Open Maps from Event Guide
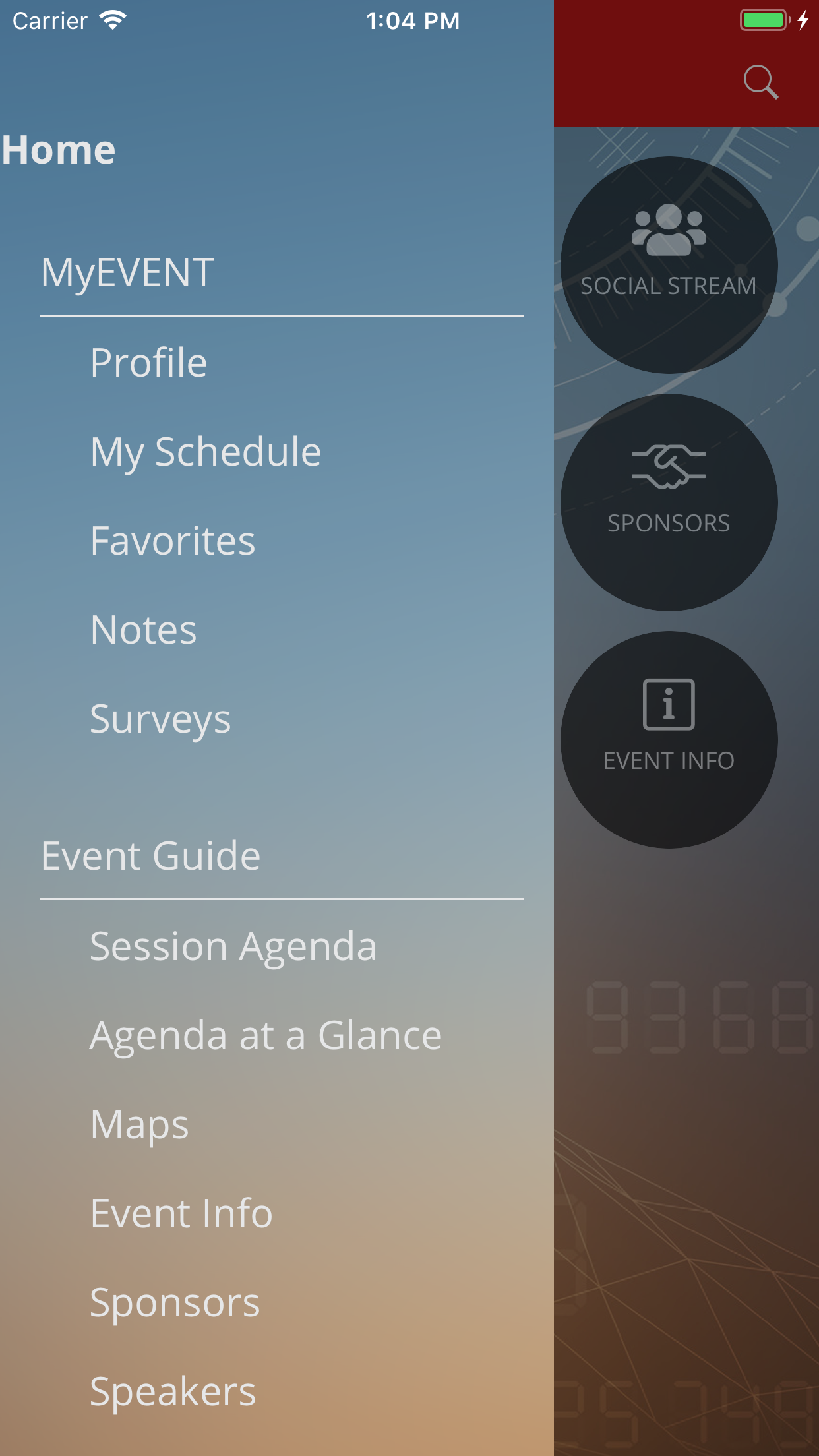Viewport: 819px width, 1456px height. click(x=140, y=1124)
